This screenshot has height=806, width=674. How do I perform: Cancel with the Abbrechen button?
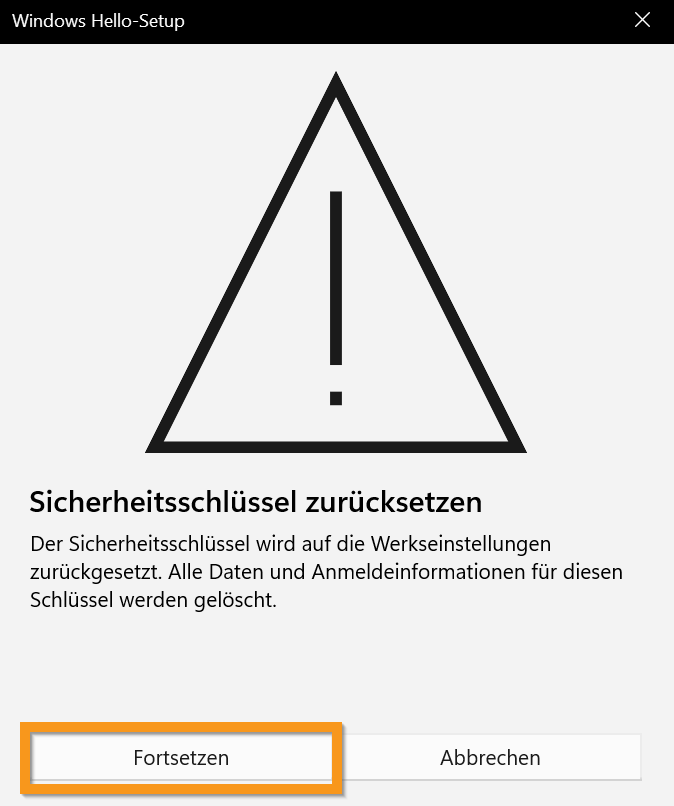(x=490, y=758)
